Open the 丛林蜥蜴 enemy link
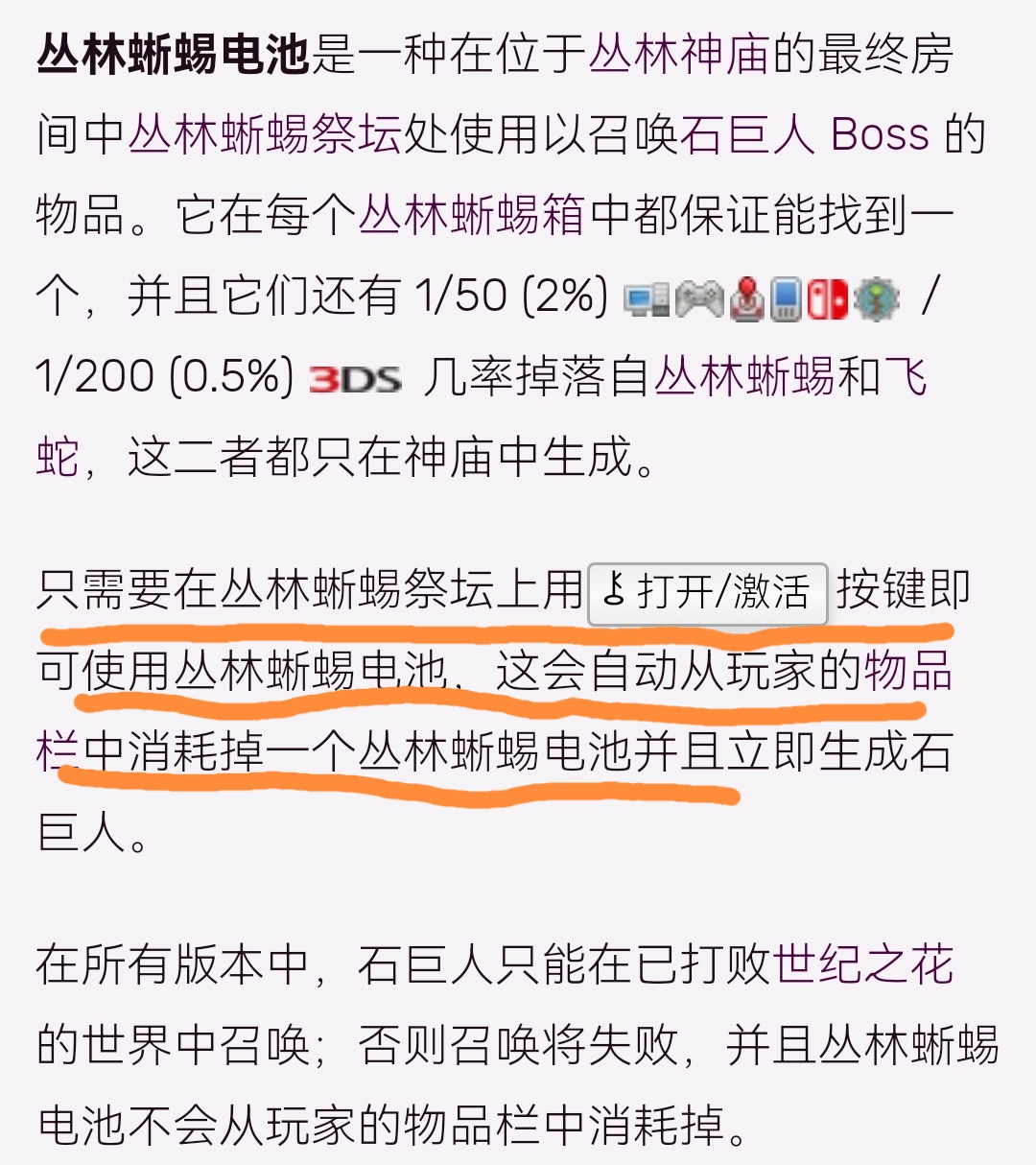This screenshot has height=1165, width=1036. [744, 375]
